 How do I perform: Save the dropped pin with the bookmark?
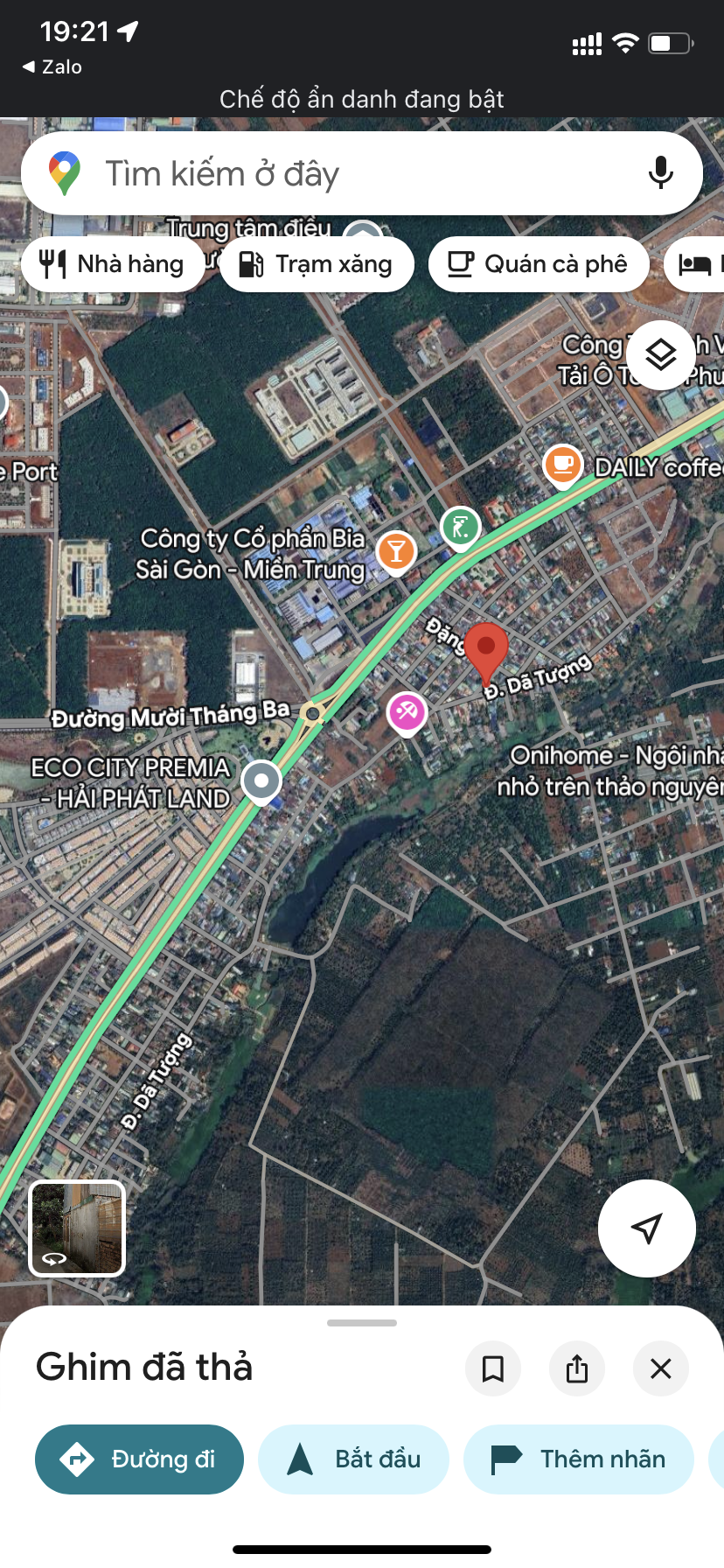[493, 1368]
